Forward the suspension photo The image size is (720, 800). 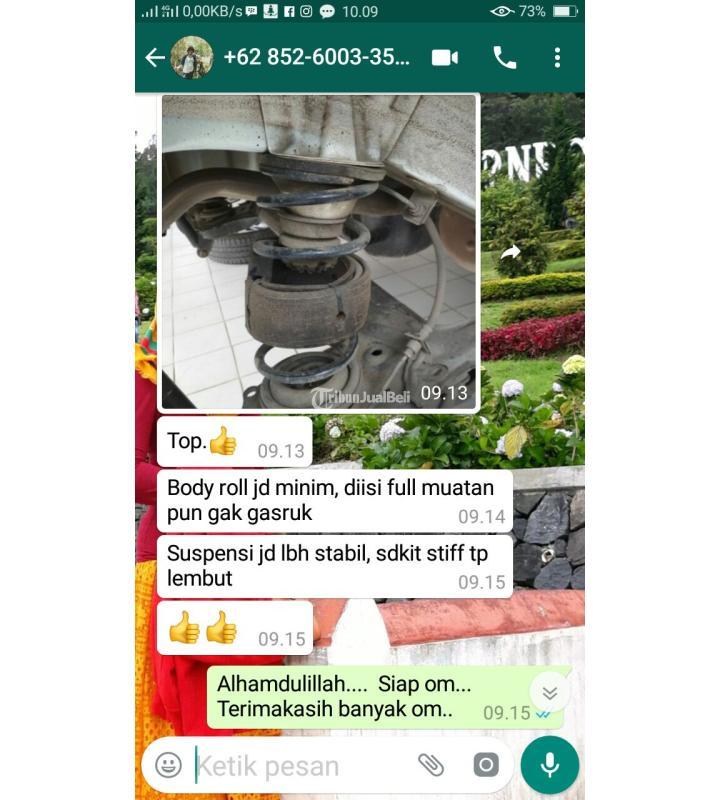pos(511,253)
